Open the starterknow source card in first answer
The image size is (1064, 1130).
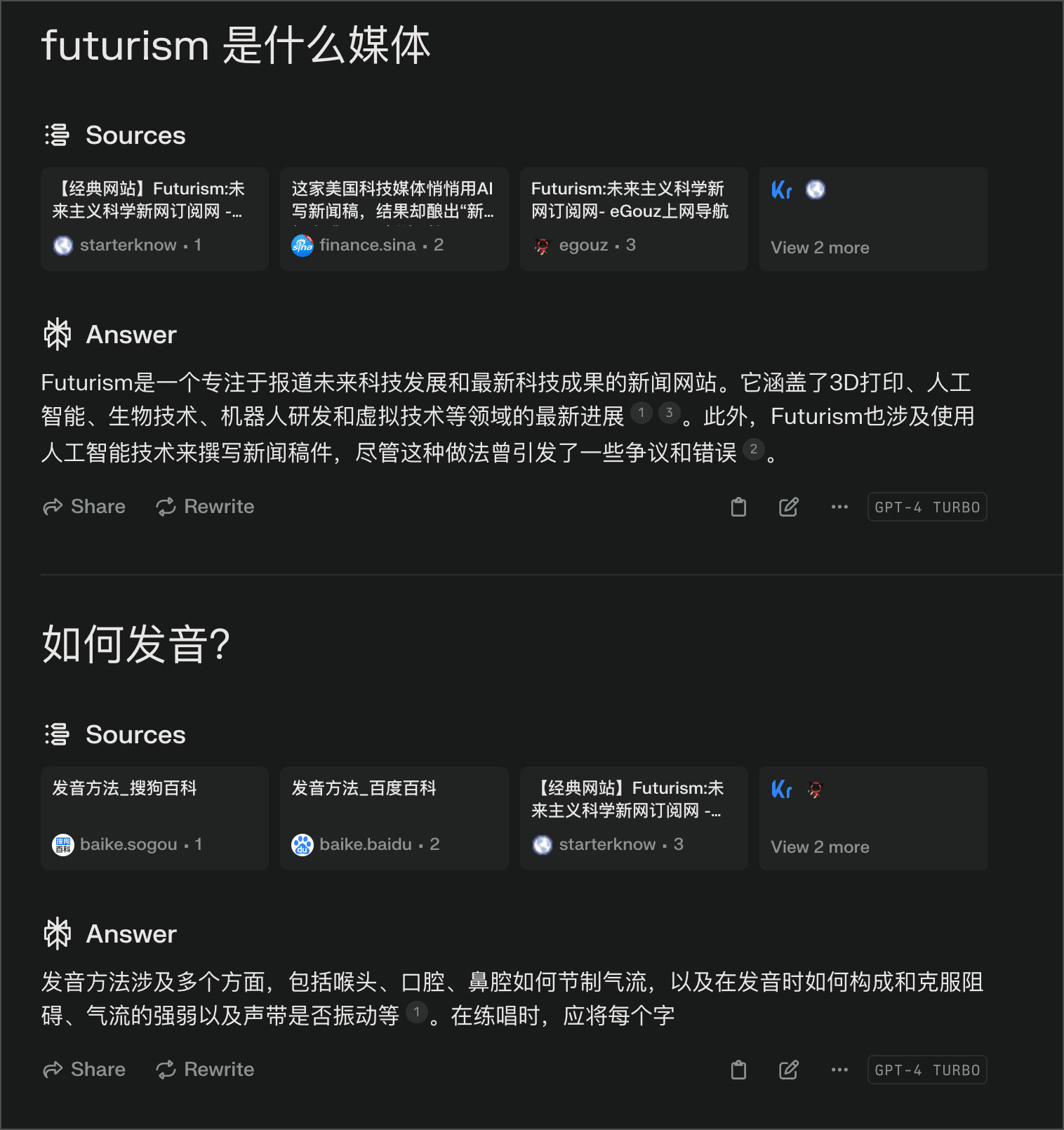(154, 218)
